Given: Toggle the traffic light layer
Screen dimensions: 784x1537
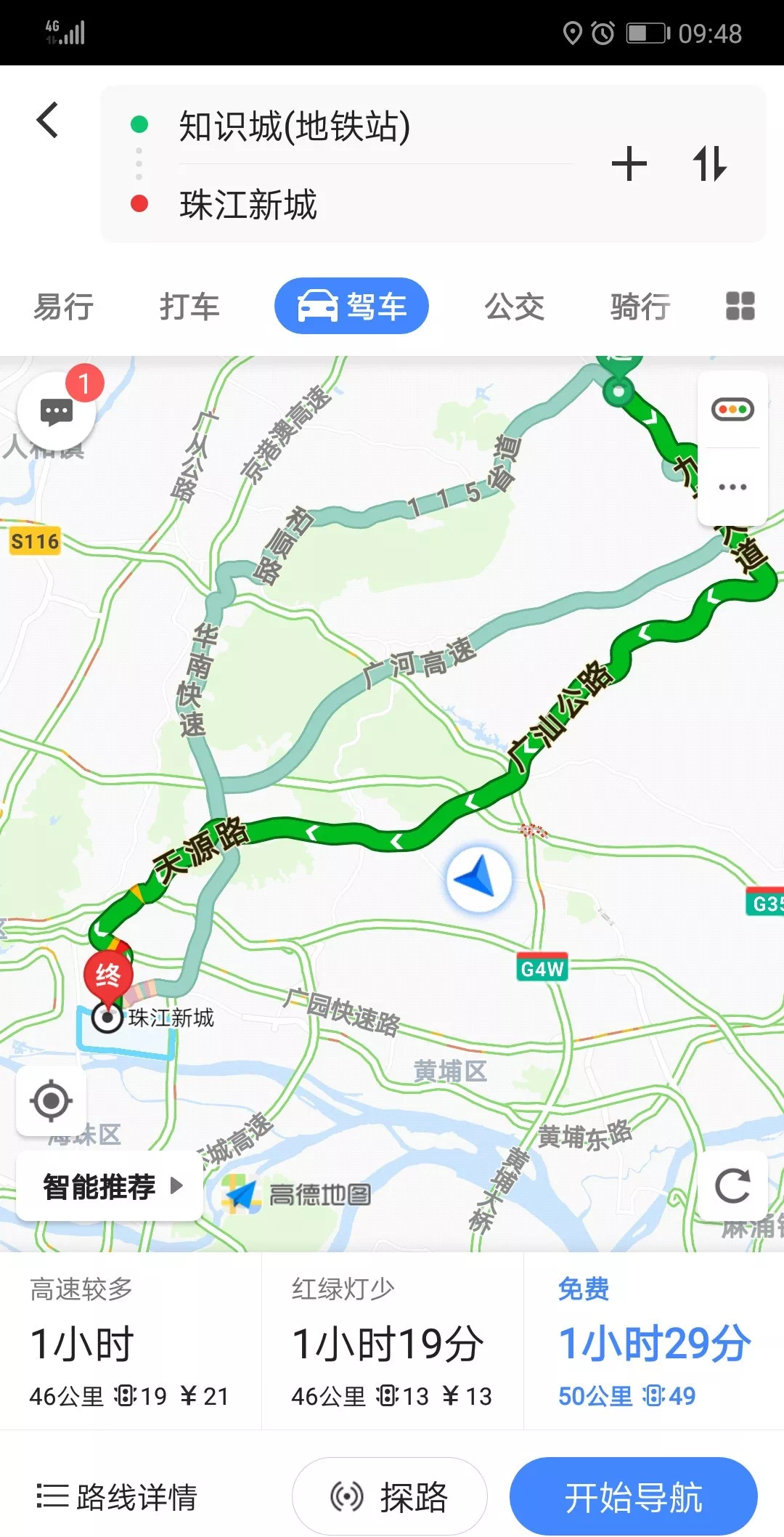Looking at the screenshot, I should (732, 410).
